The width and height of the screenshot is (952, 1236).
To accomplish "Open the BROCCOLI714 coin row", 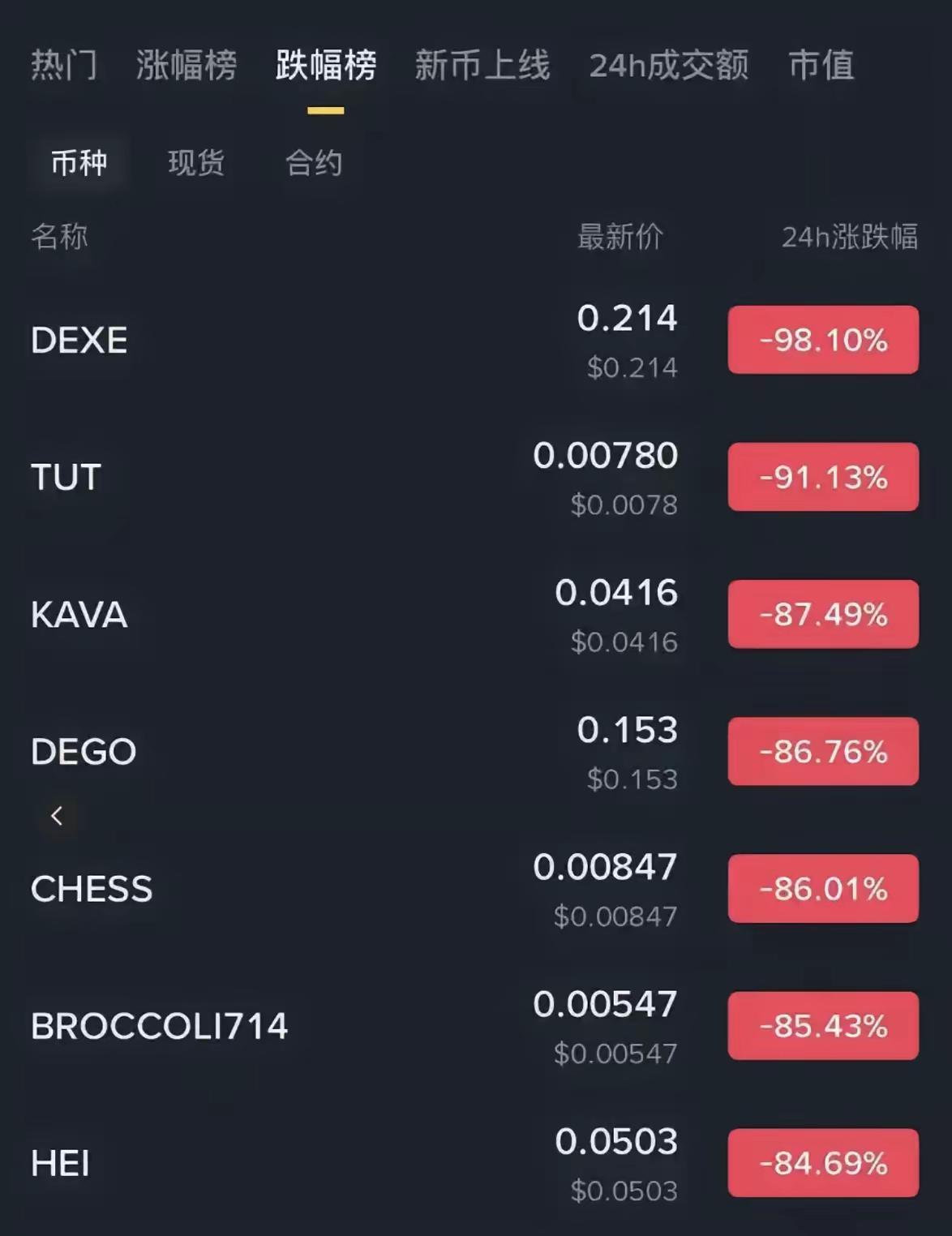I will 160,1026.
